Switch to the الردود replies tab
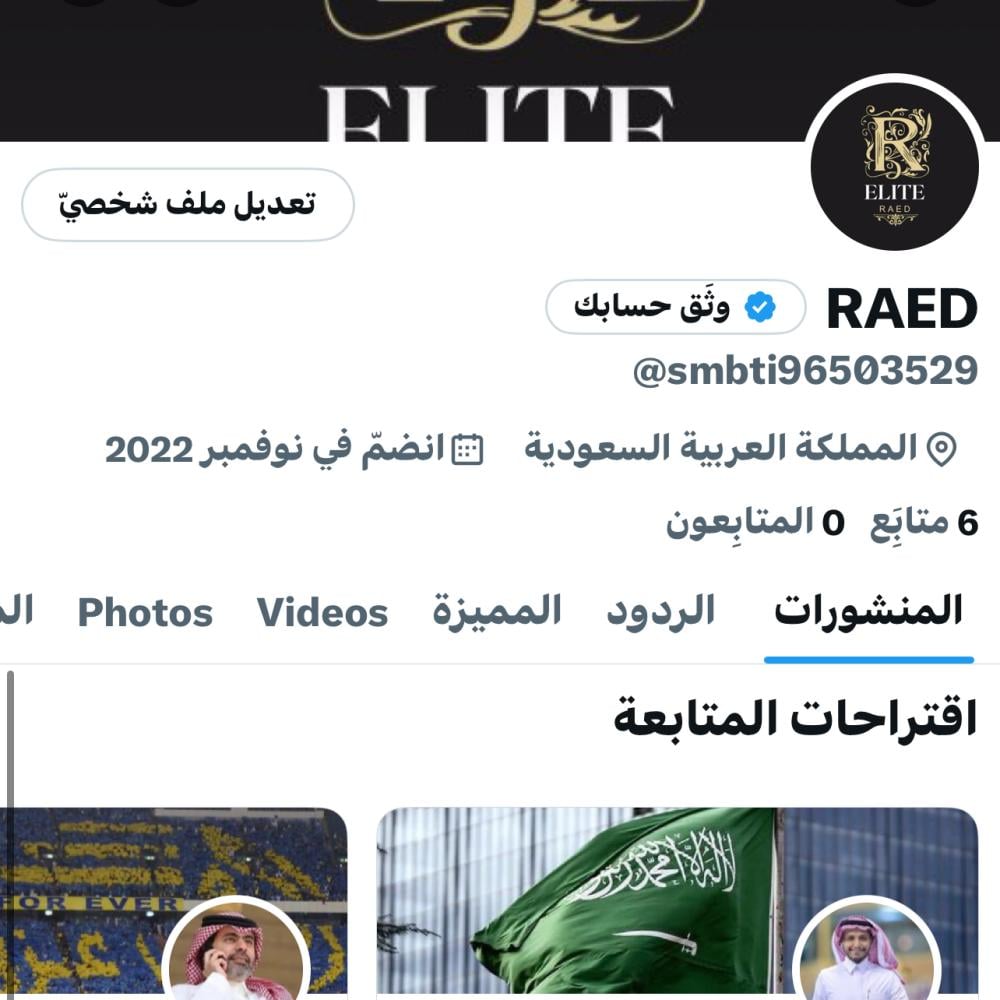 (660, 611)
